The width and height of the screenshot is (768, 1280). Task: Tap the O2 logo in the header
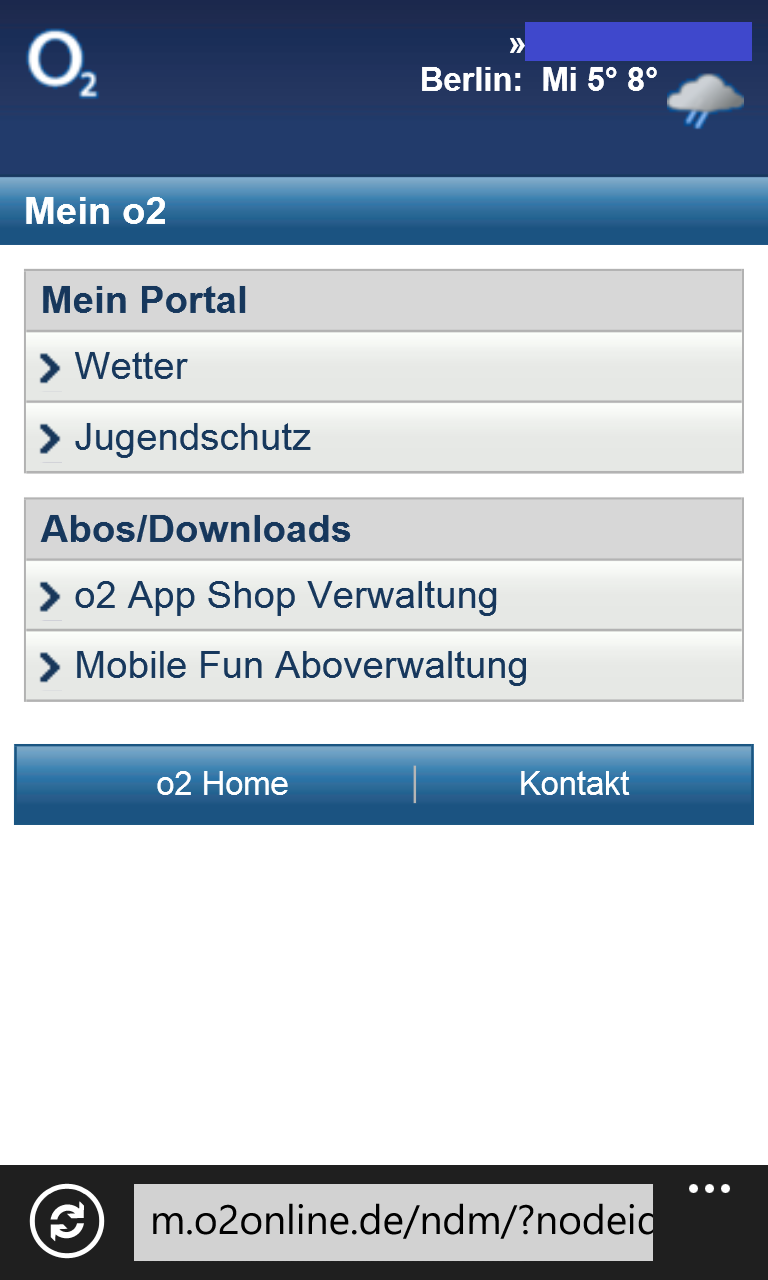62,64
